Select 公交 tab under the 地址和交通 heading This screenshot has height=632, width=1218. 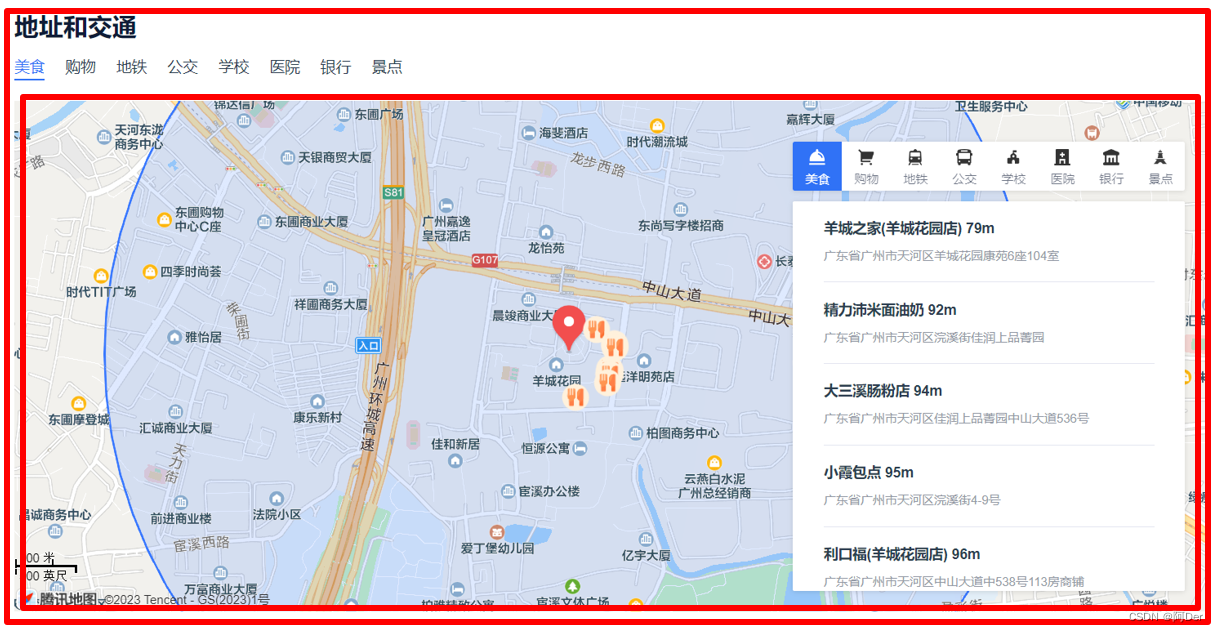pos(182,67)
